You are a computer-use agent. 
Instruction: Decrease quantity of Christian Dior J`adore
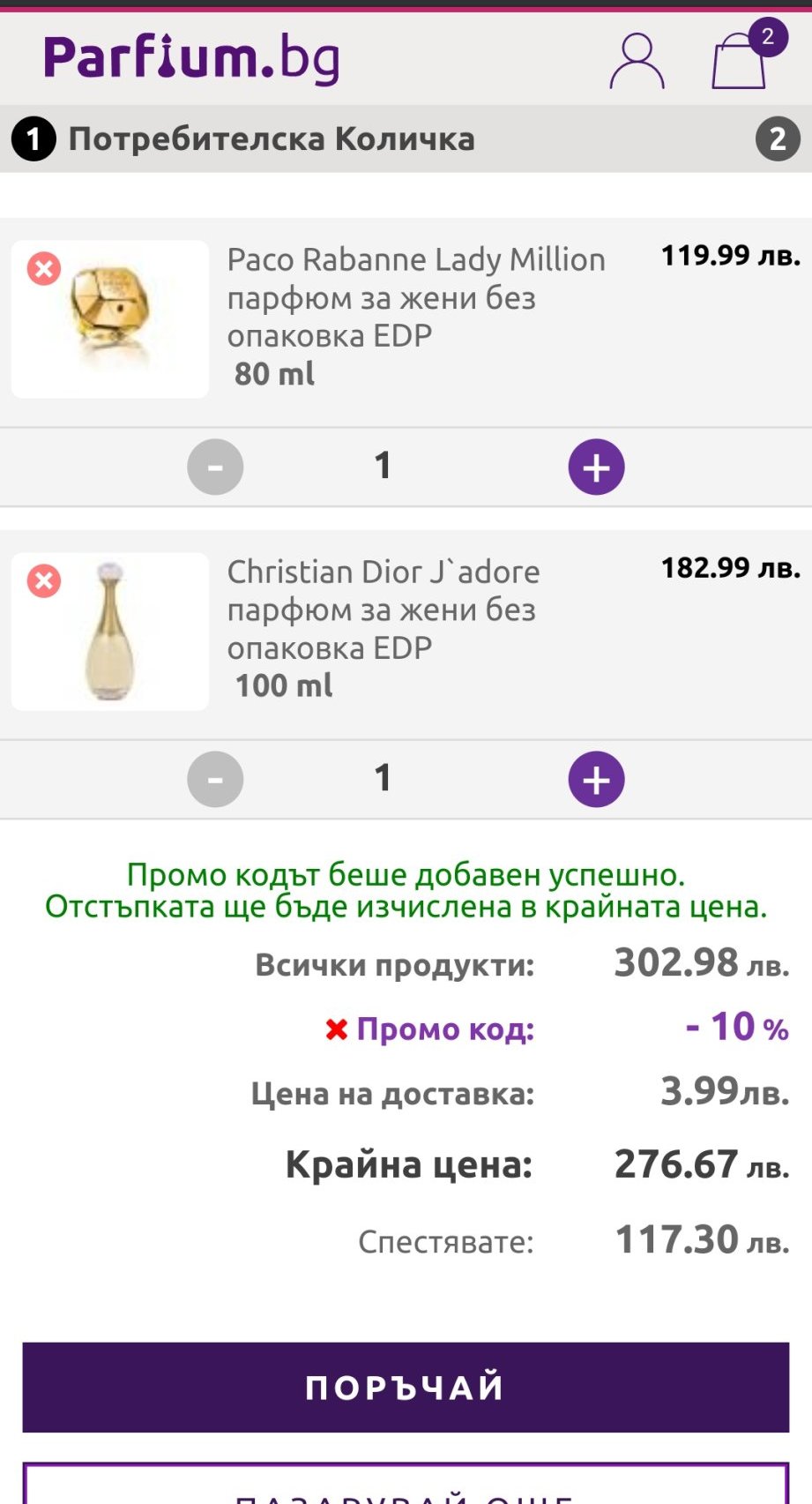coord(215,779)
